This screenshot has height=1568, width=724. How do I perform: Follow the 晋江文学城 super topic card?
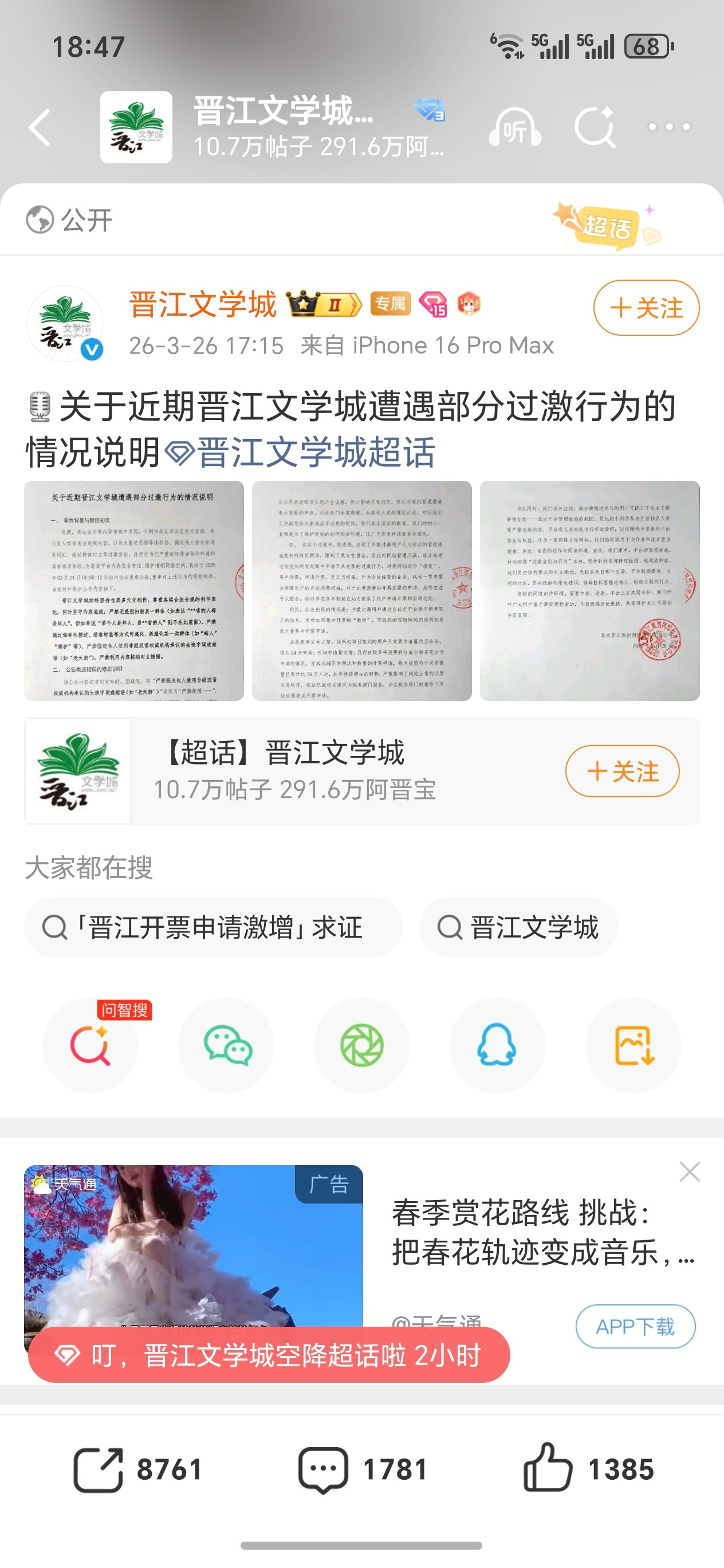(623, 770)
